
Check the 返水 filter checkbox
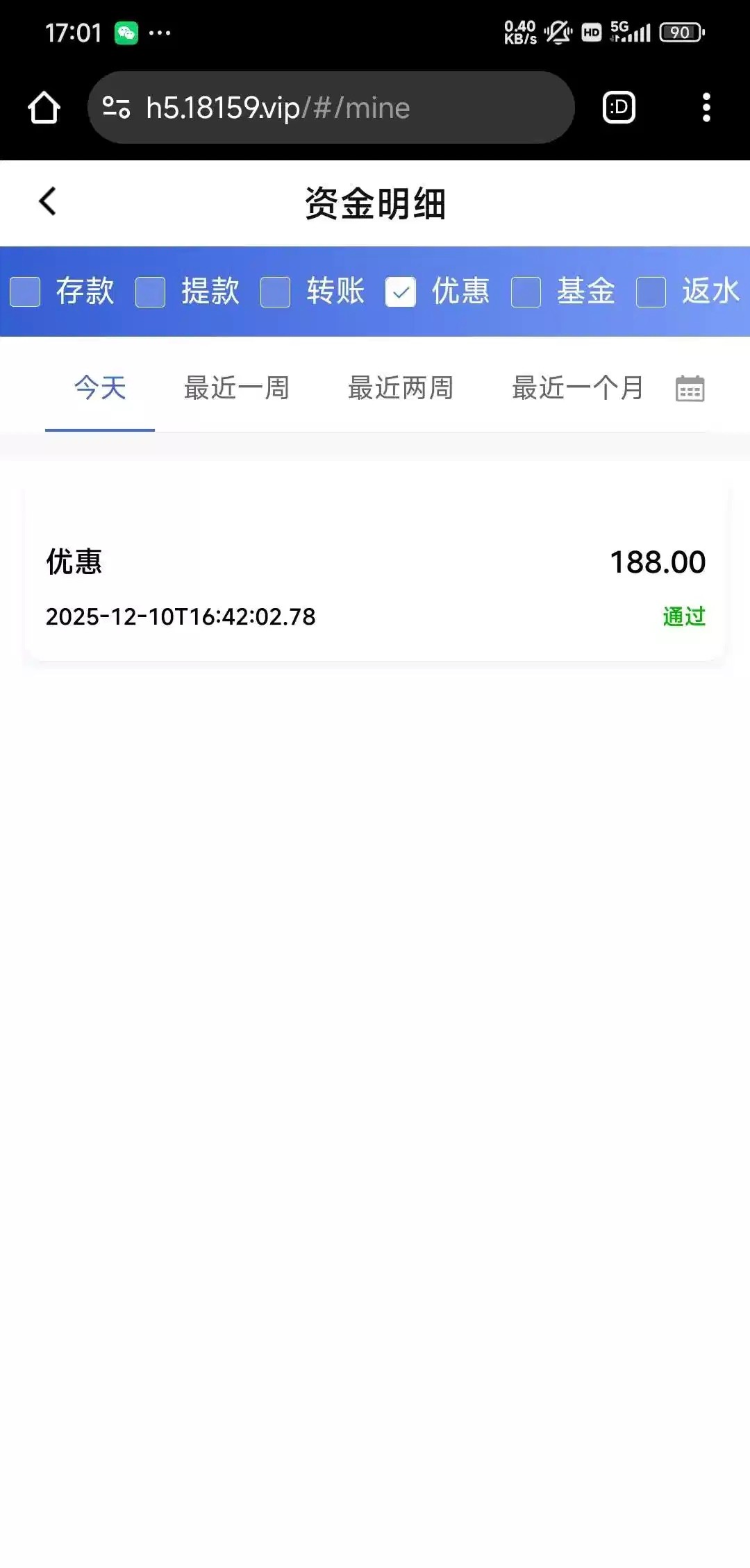click(651, 292)
